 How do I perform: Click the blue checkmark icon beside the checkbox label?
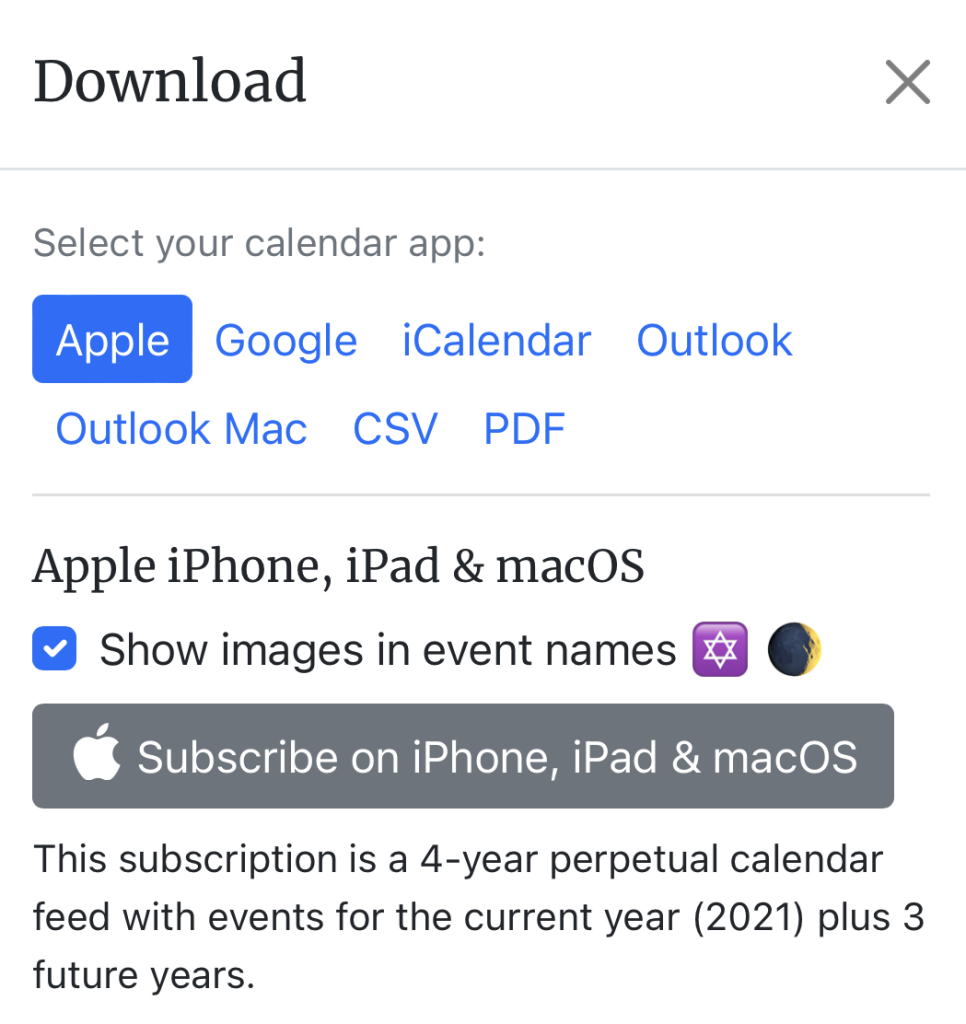click(x=54, y=649)
